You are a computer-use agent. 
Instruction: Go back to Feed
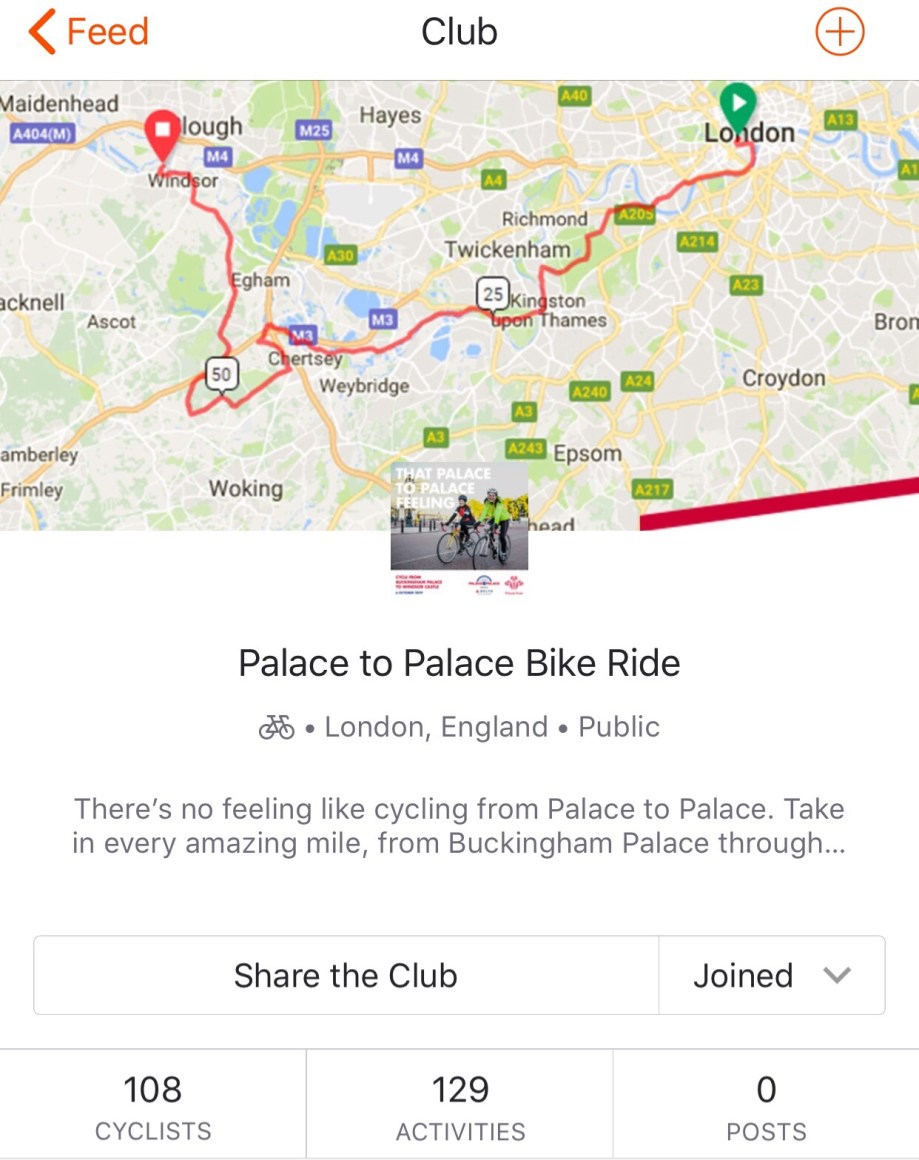click(88, 32)
